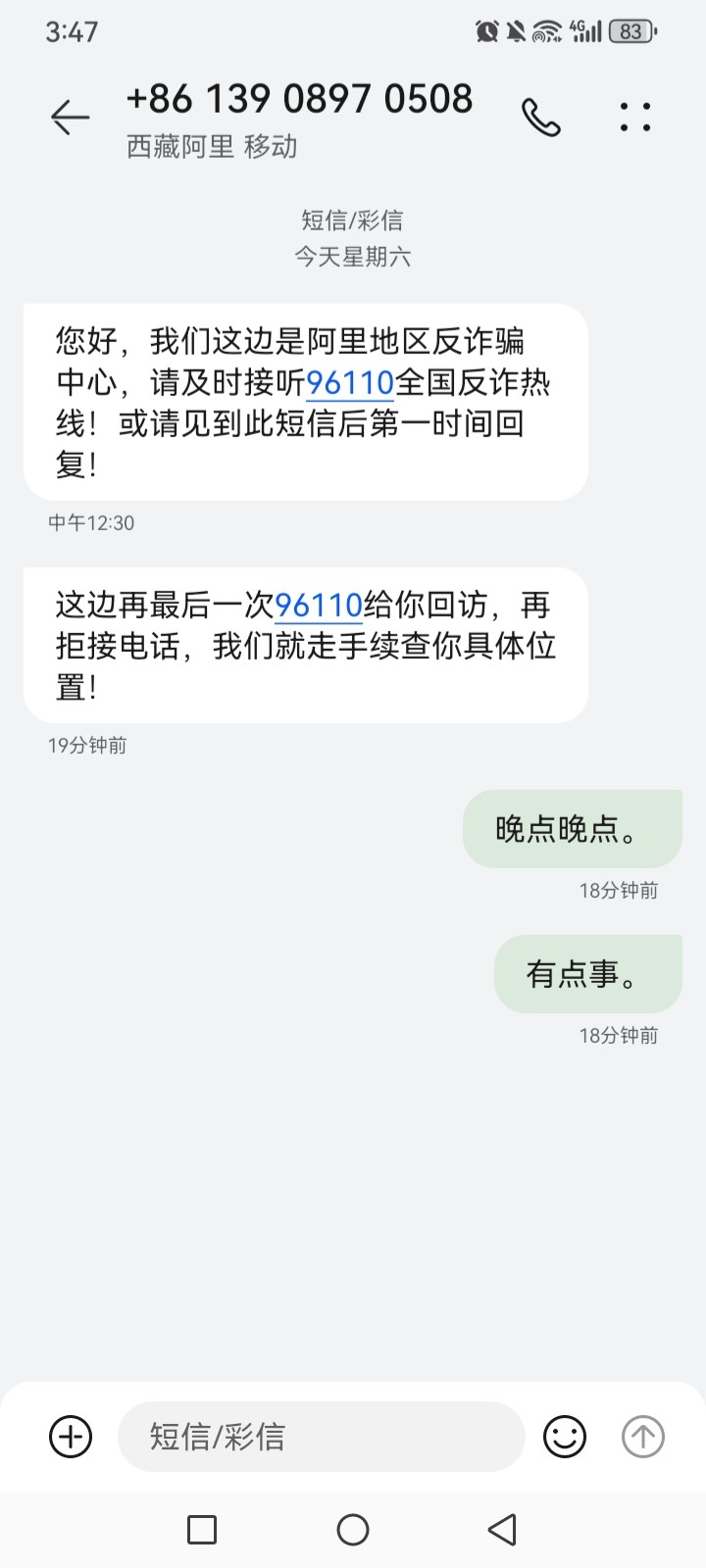Call +86 139 0897 0508
706x1568 pixels.
click(540, 118)
